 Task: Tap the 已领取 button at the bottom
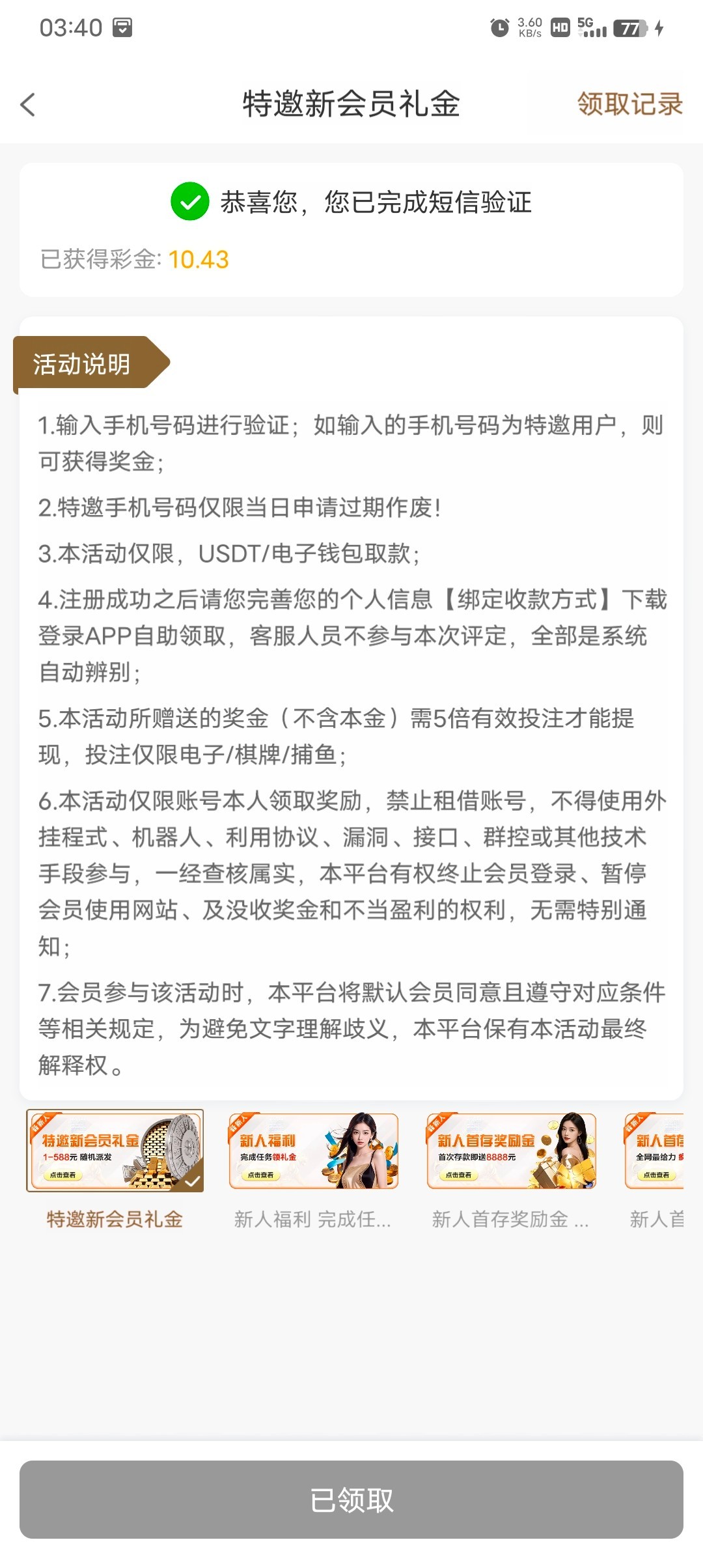coord(351,1500)
